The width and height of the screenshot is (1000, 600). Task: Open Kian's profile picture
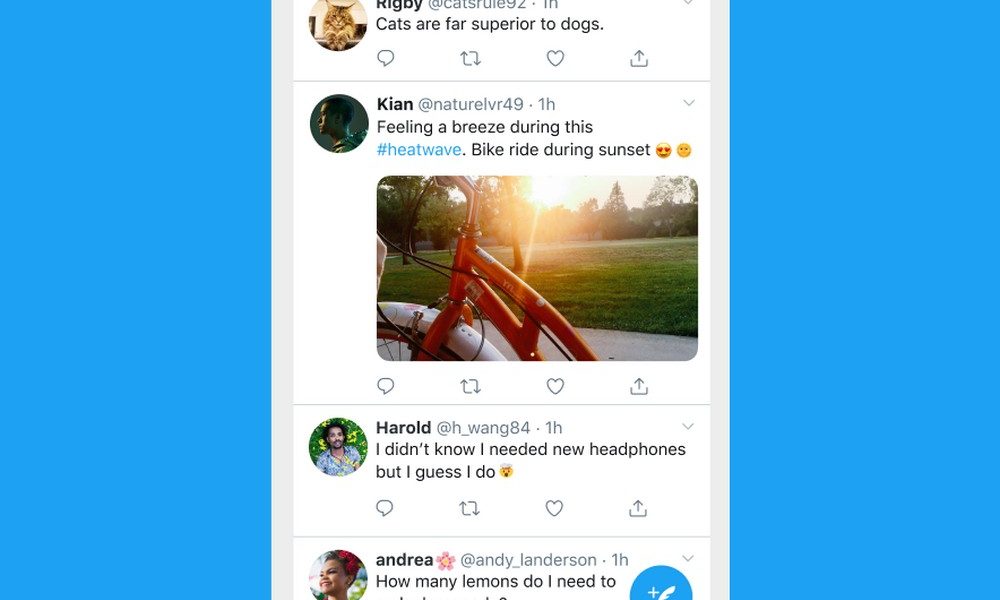[339, 123]
